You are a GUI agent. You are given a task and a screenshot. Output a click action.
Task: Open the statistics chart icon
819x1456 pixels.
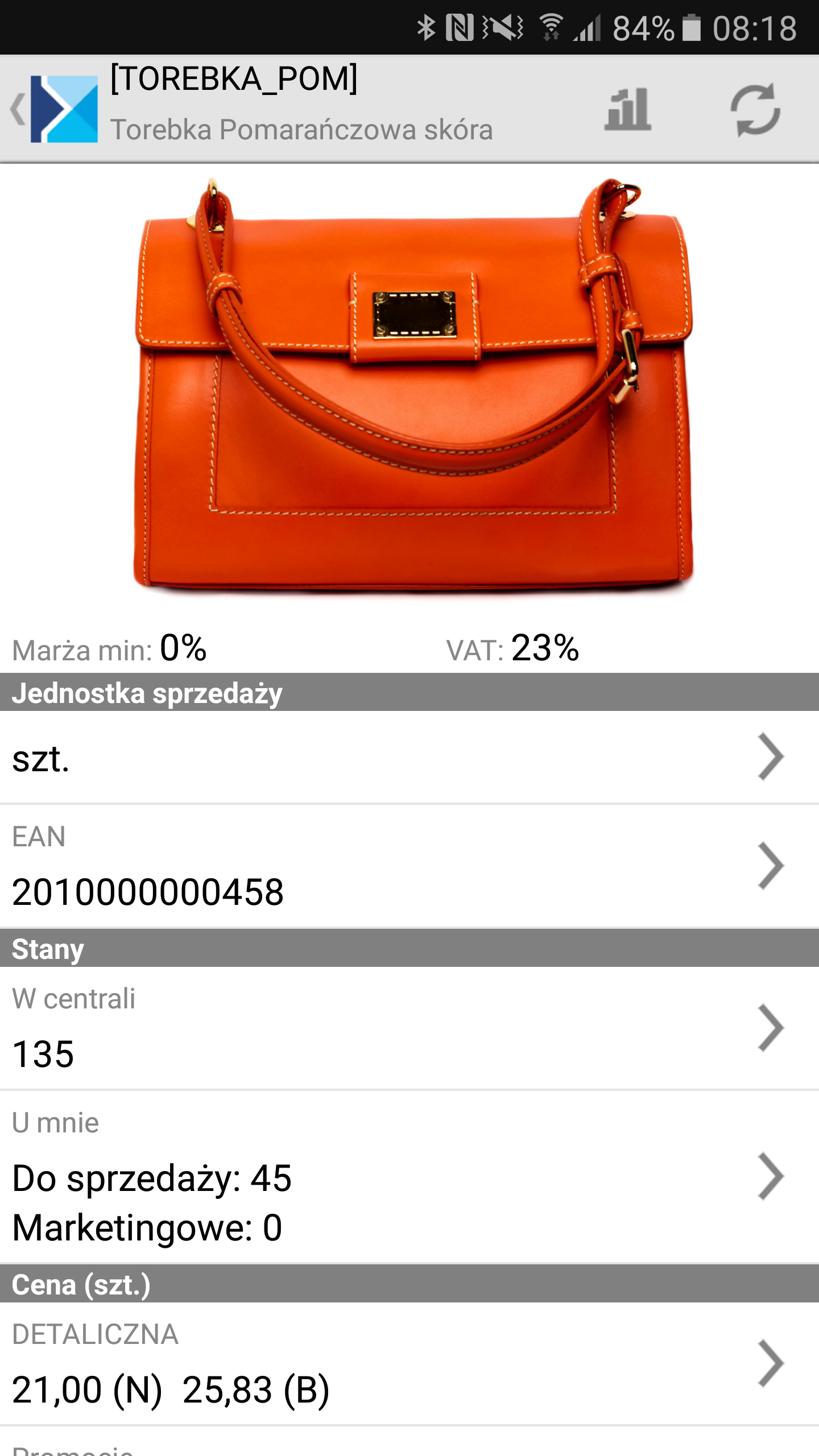coord(627,109)
